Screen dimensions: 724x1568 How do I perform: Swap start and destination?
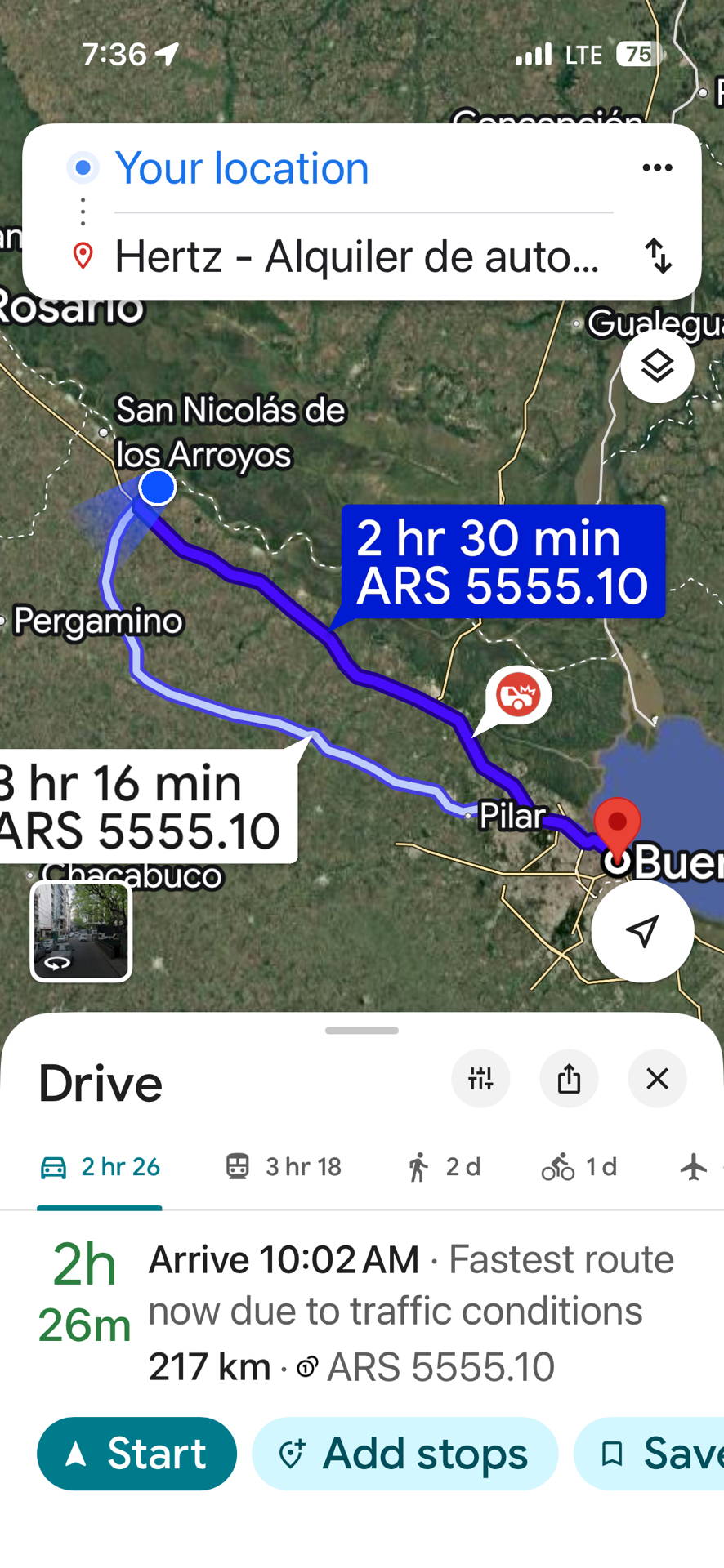tap(658, 256)
